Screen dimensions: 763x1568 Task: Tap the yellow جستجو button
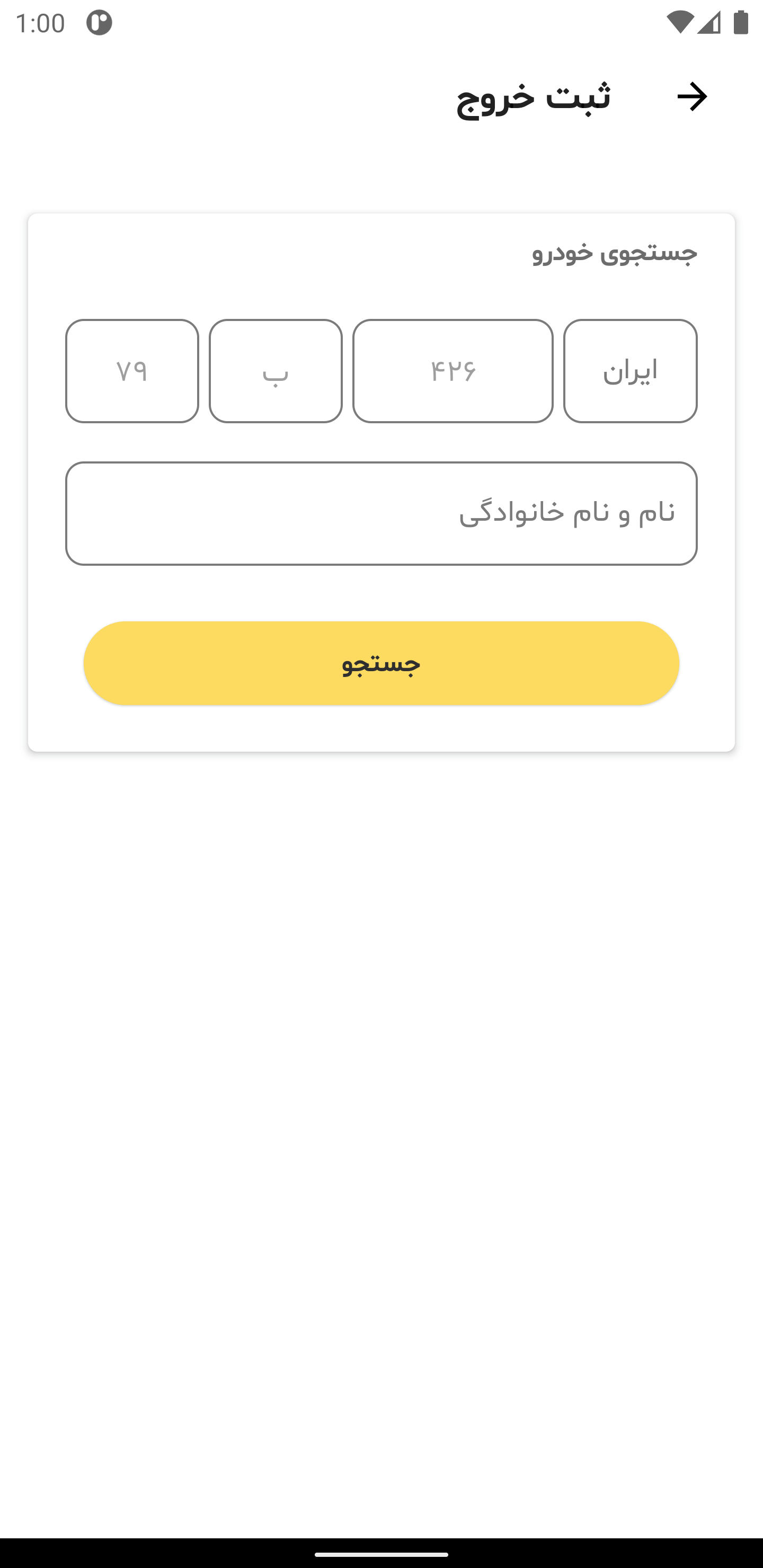381,663
